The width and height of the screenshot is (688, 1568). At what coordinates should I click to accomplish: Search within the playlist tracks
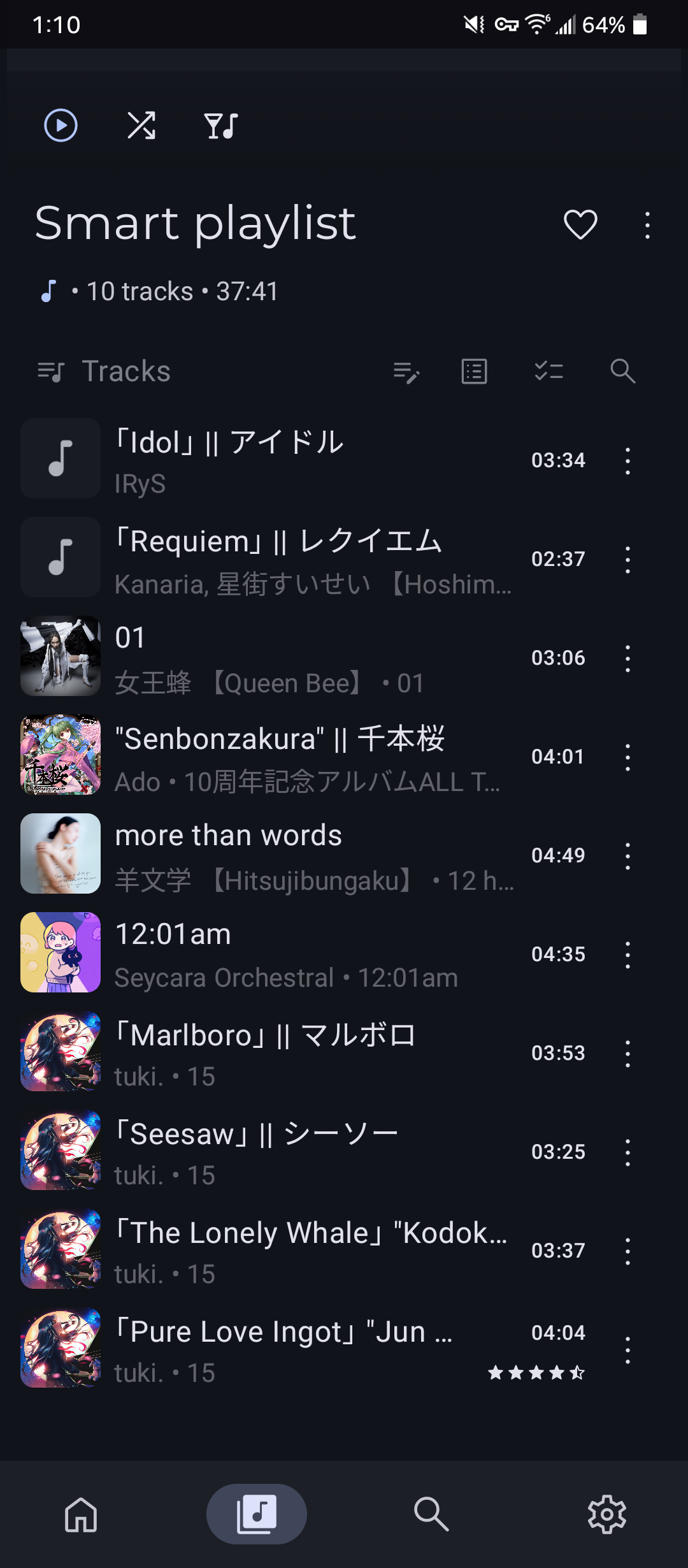pyautogui.click(x=622, y=372)
